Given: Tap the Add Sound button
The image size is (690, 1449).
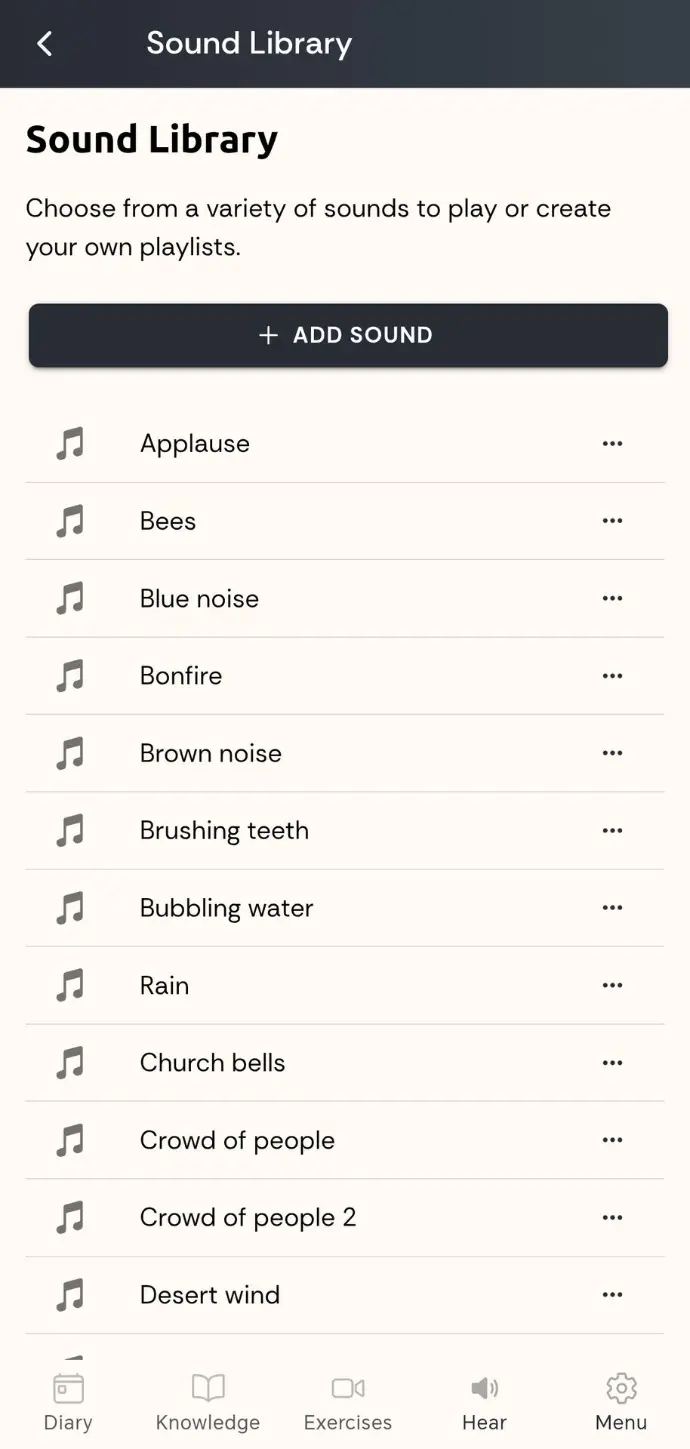Looking at the screenshot, I should 348,336.
